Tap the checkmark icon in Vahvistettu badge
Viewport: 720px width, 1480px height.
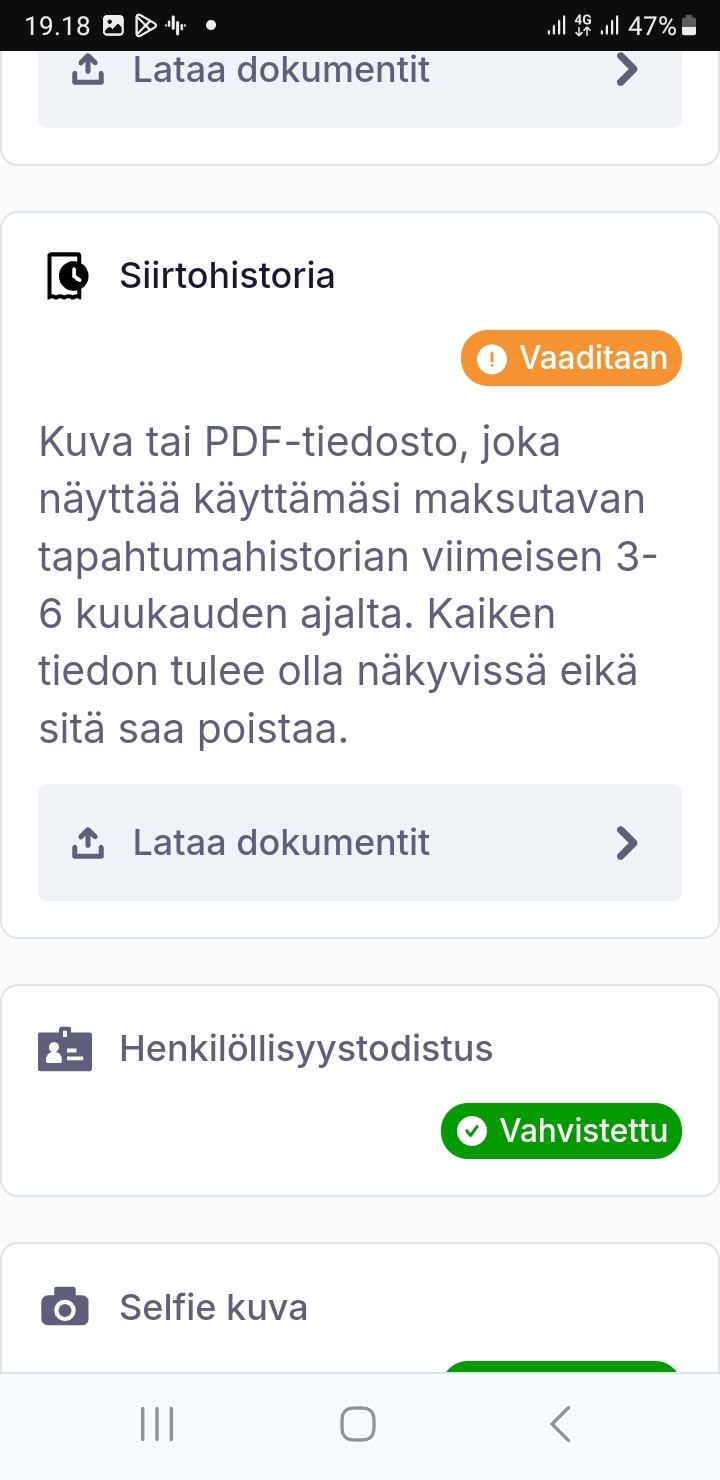pyautogui.click(x=470, y=1131)
